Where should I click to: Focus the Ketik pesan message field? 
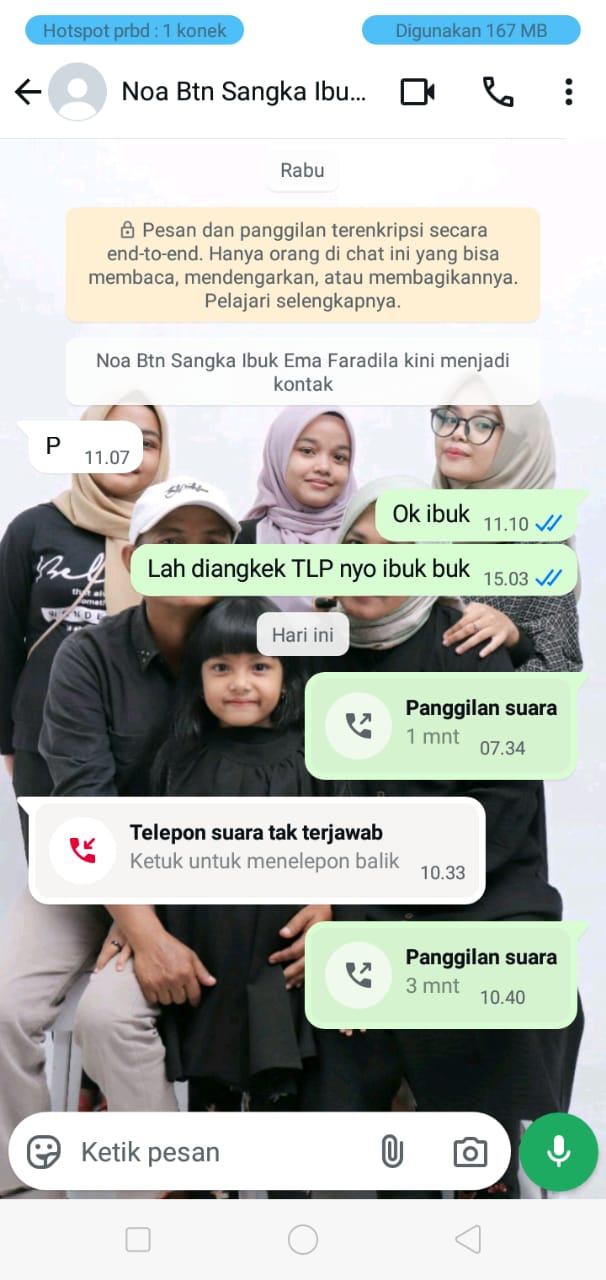pos(220,1152)
